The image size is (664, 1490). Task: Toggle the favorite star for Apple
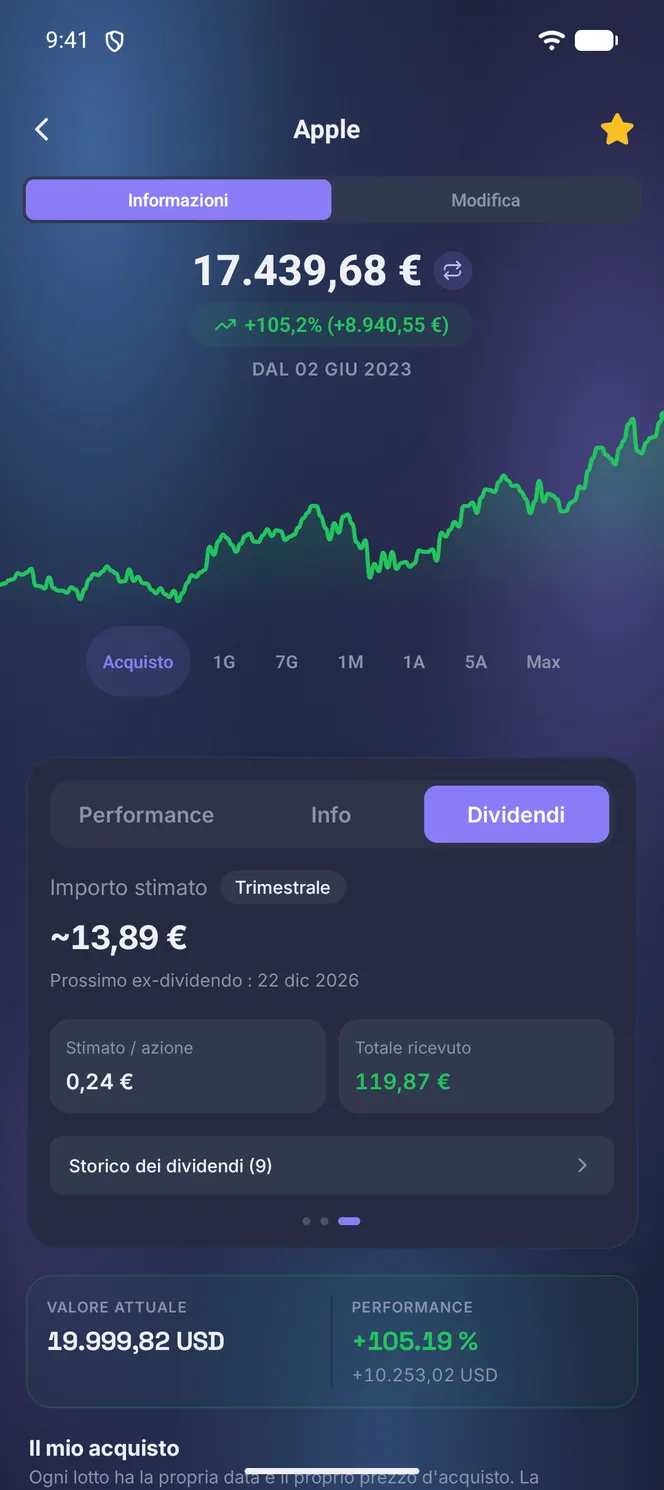(x=617, y=129)
